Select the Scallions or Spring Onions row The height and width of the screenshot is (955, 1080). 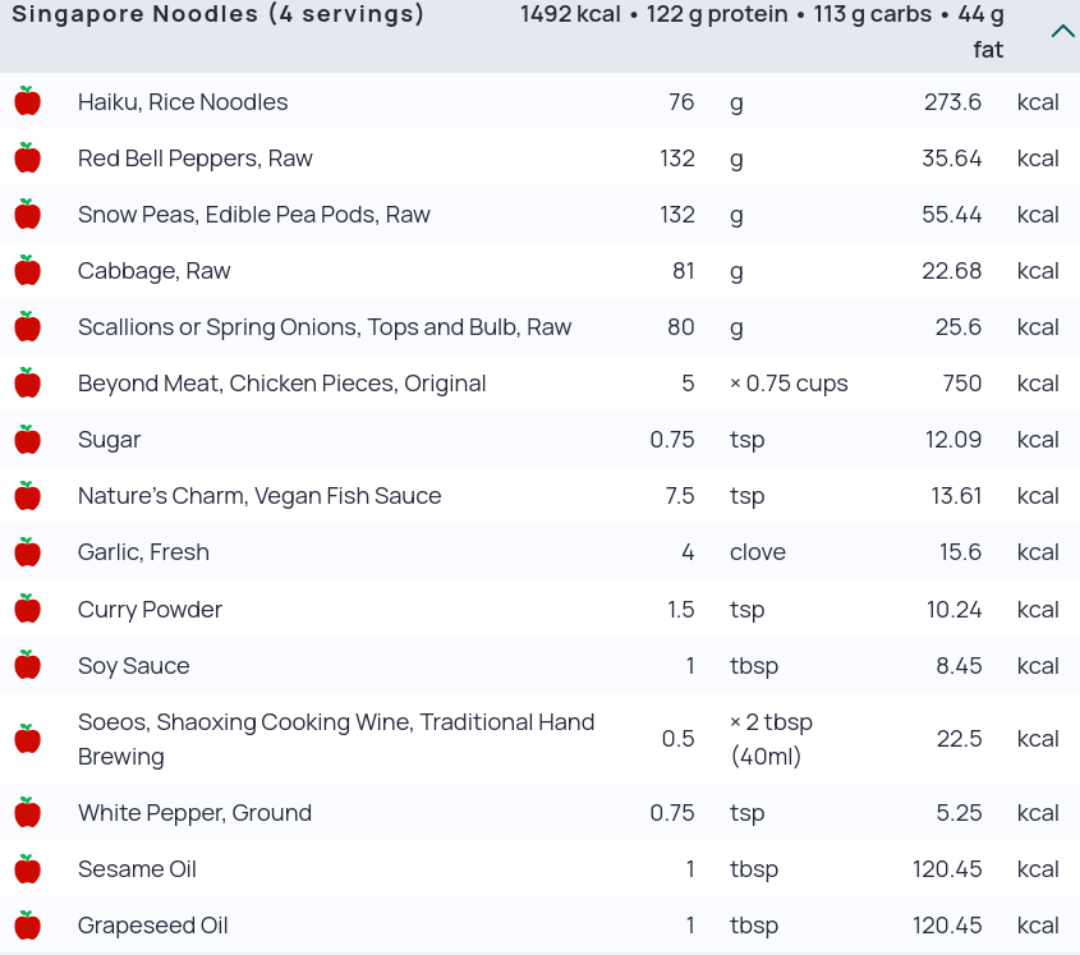click(324, 327)
